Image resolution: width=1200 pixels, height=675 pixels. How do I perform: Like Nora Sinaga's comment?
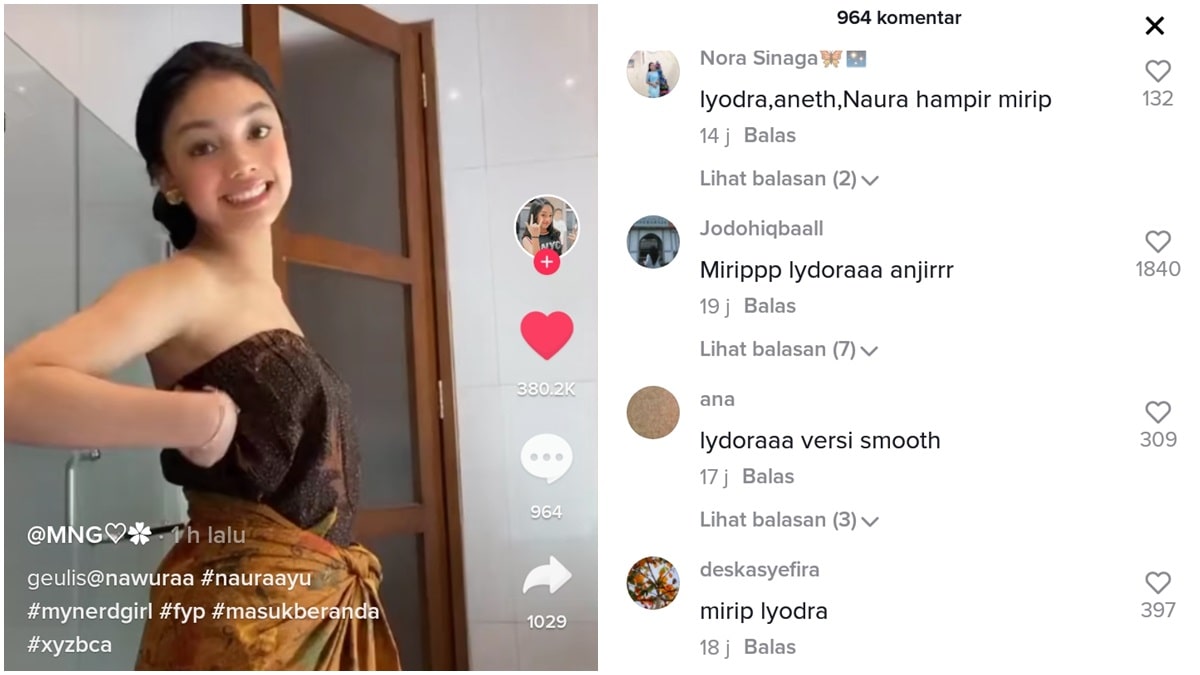[x=1157, y=71]
